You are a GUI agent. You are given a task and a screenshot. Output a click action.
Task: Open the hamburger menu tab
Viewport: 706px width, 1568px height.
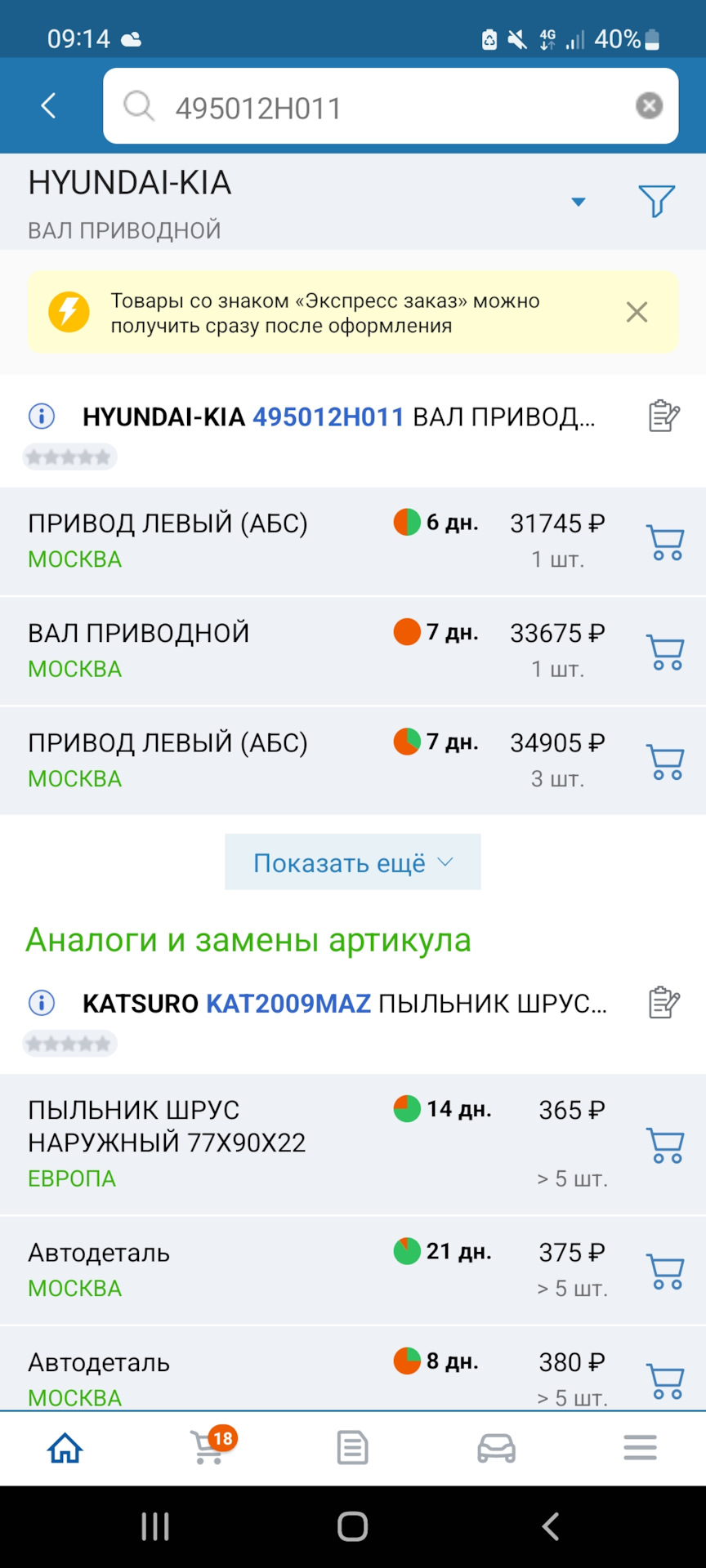(x=640, y=1448)
